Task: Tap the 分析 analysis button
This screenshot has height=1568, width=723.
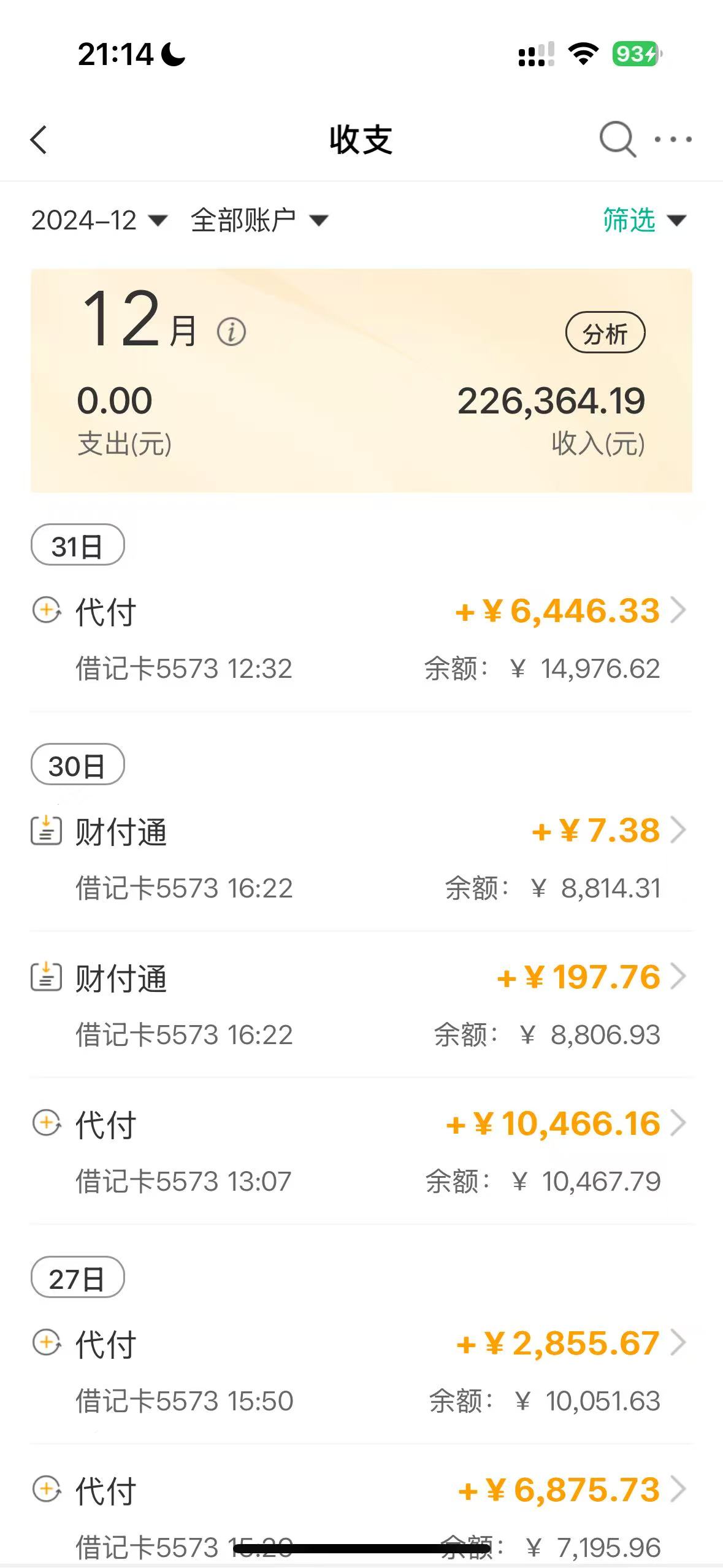Action: pyautogui.click(x=605, y=333)
